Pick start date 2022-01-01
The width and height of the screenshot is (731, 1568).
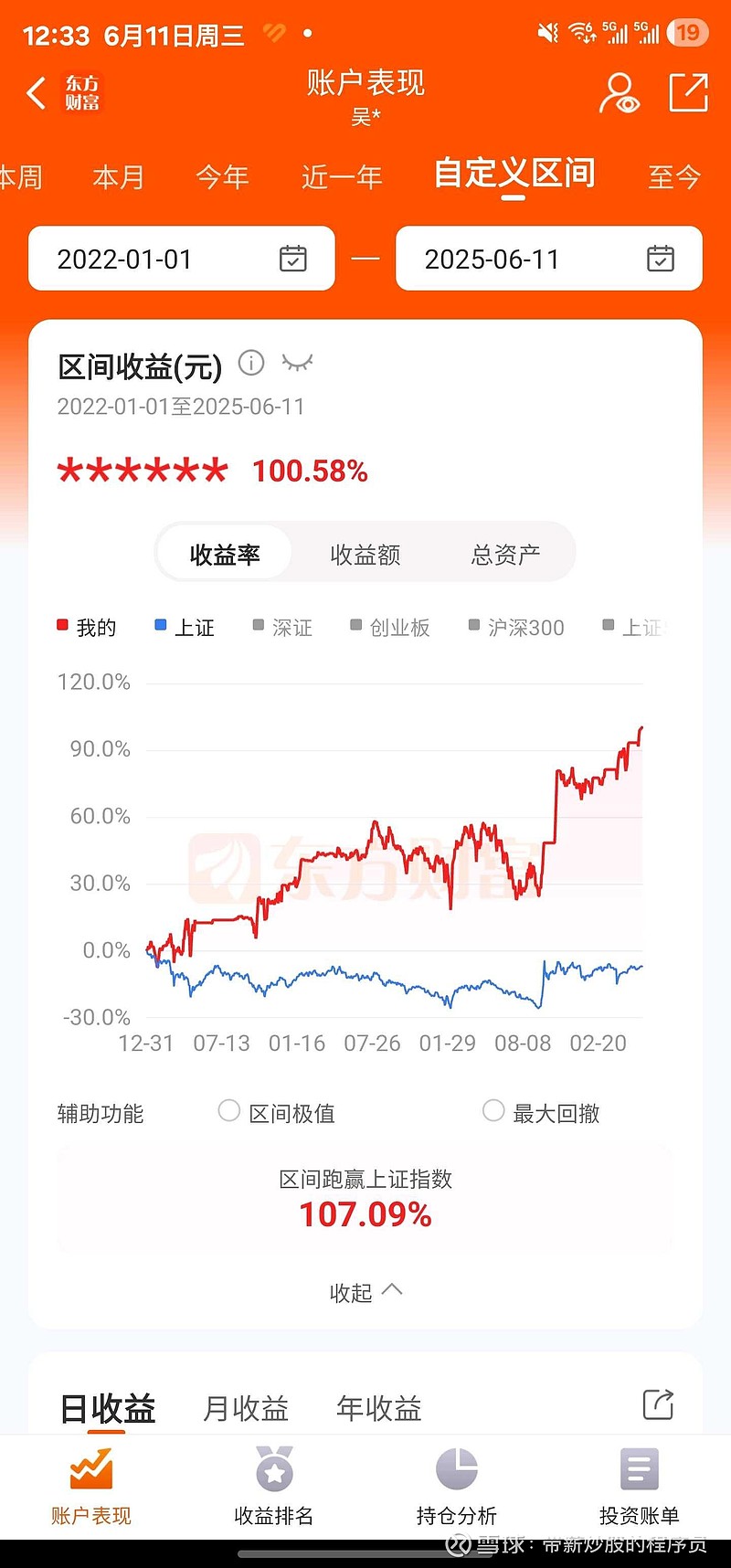pyautogui.click(x=182, y=259)
